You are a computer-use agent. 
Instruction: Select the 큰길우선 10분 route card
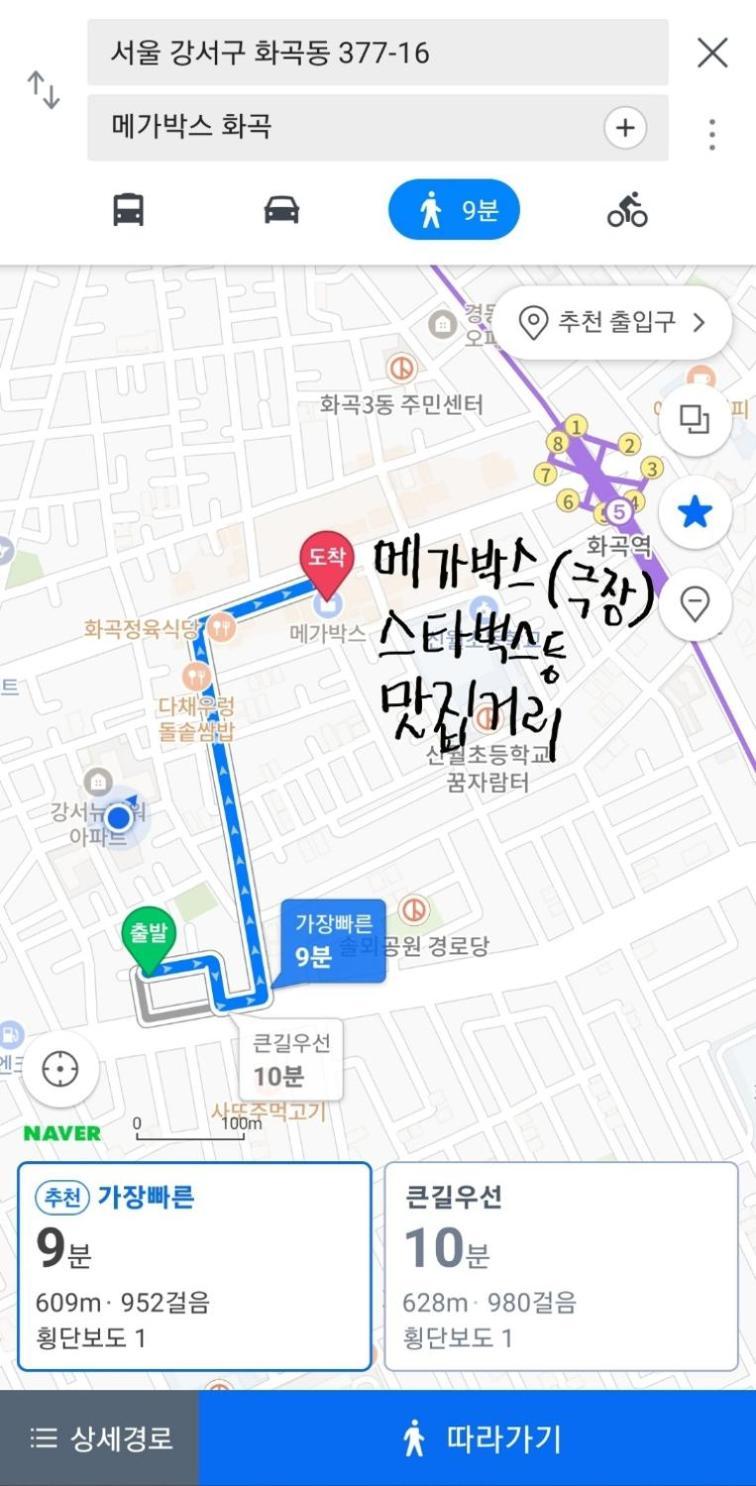pyautogui.click(x=561, y=1266)
